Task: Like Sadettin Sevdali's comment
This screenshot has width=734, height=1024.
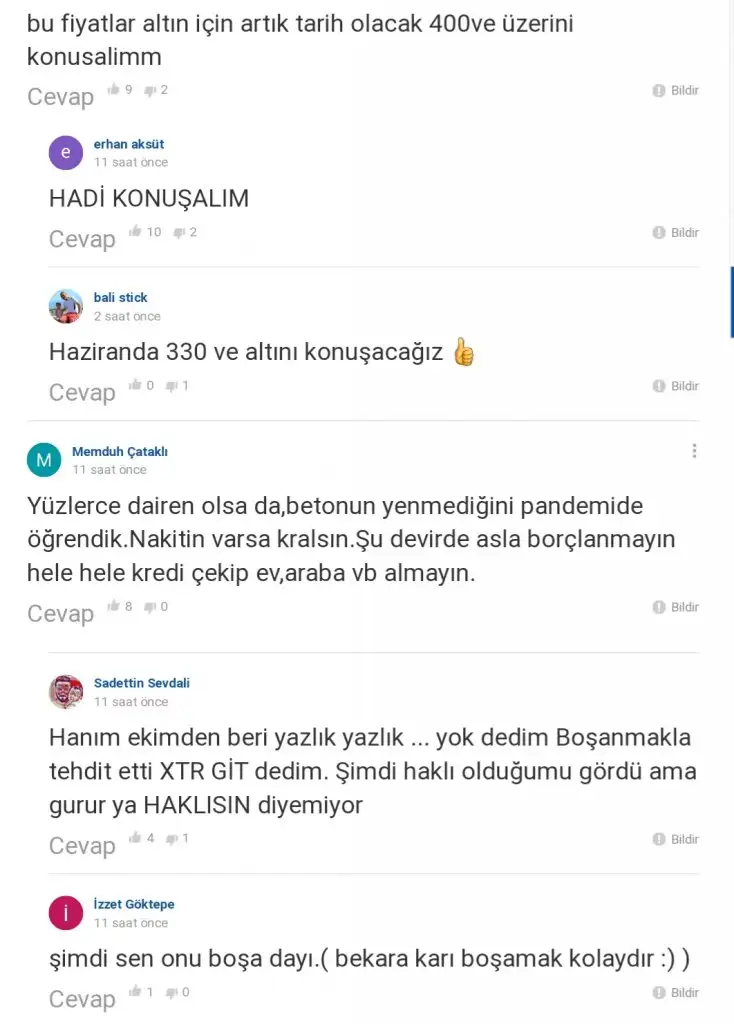Action: tap(136, 838)
